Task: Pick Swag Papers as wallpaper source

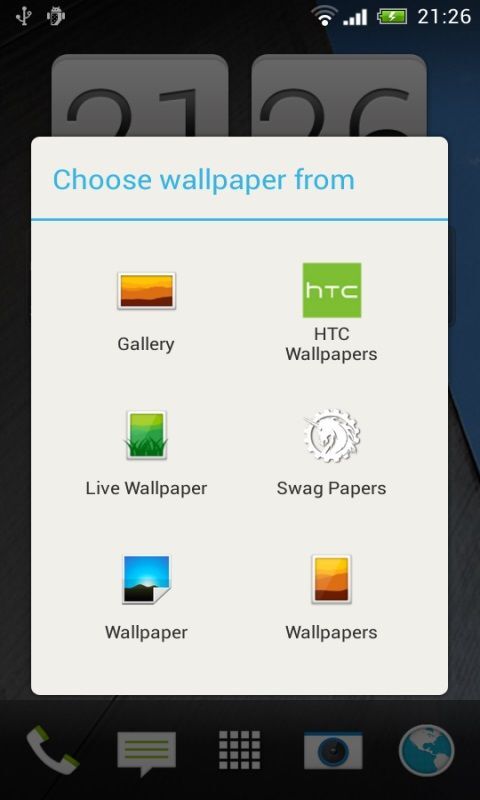Action: tap(332, 454)
